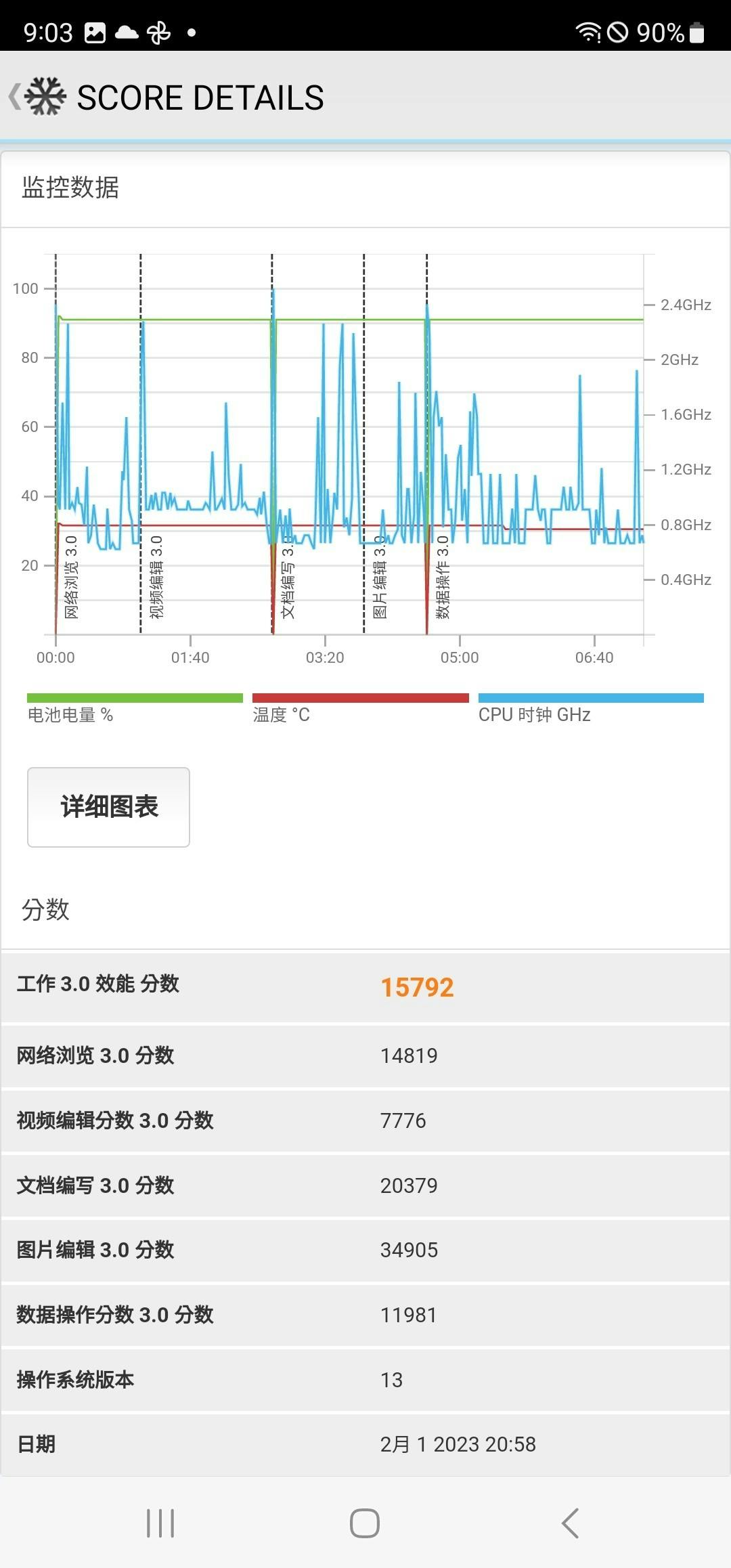Tap the system back button
Screen dimensions: 731x1568
point(570,1523)
